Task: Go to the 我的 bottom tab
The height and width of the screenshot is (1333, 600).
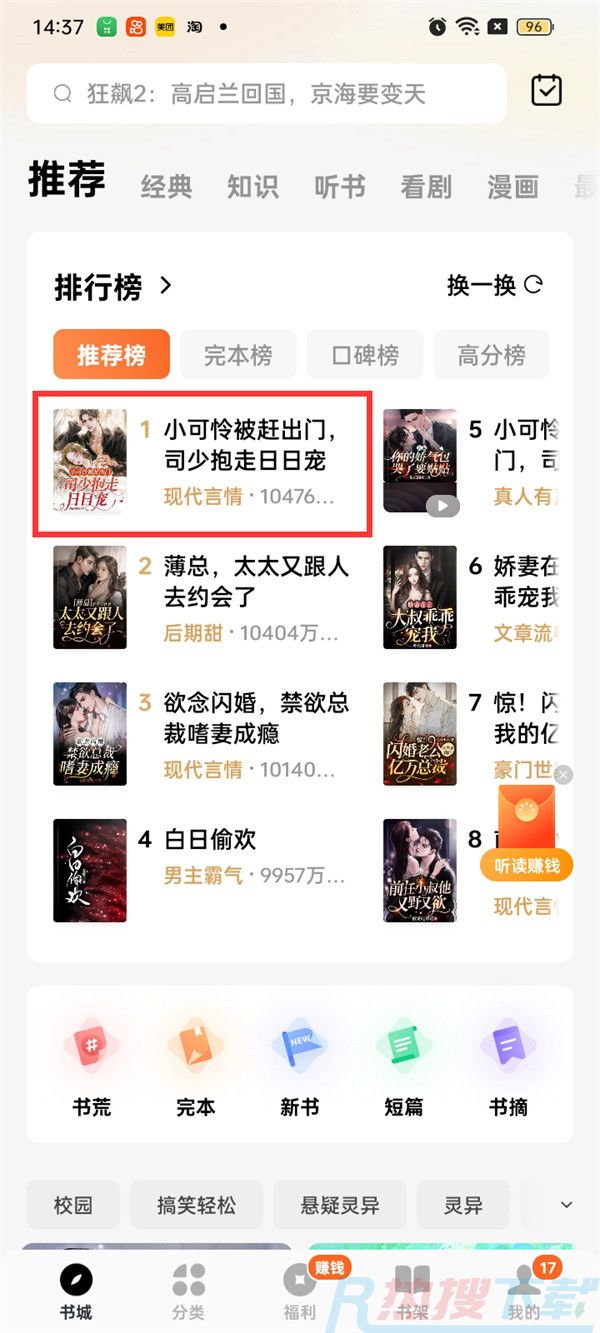Action: [x=524, y=1290]
